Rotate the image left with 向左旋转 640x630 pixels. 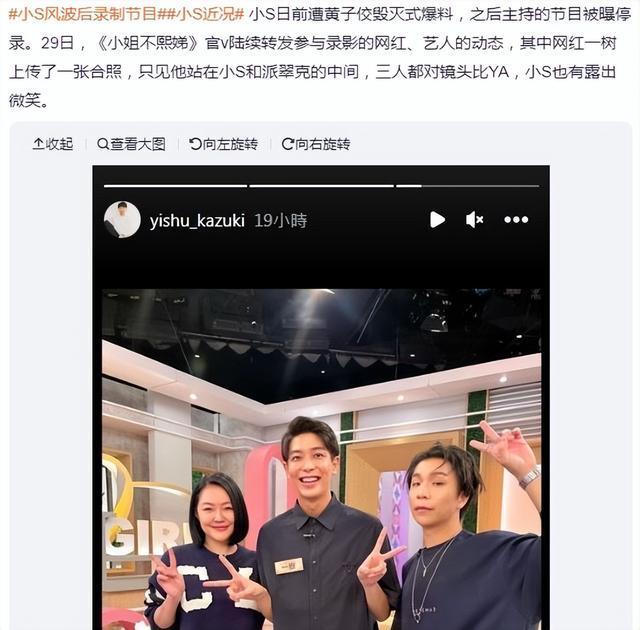(x=223, y=144)
